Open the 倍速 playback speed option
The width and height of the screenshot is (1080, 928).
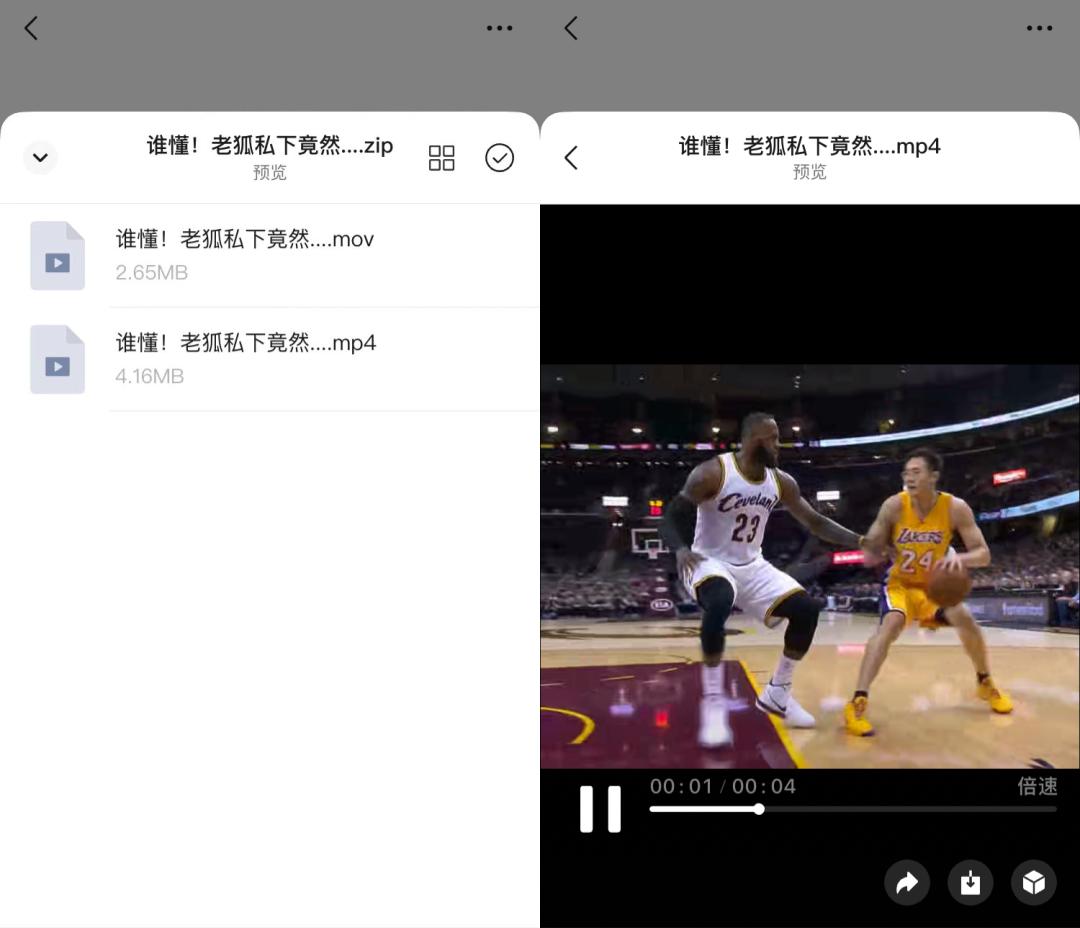(x=1037, y=786)
